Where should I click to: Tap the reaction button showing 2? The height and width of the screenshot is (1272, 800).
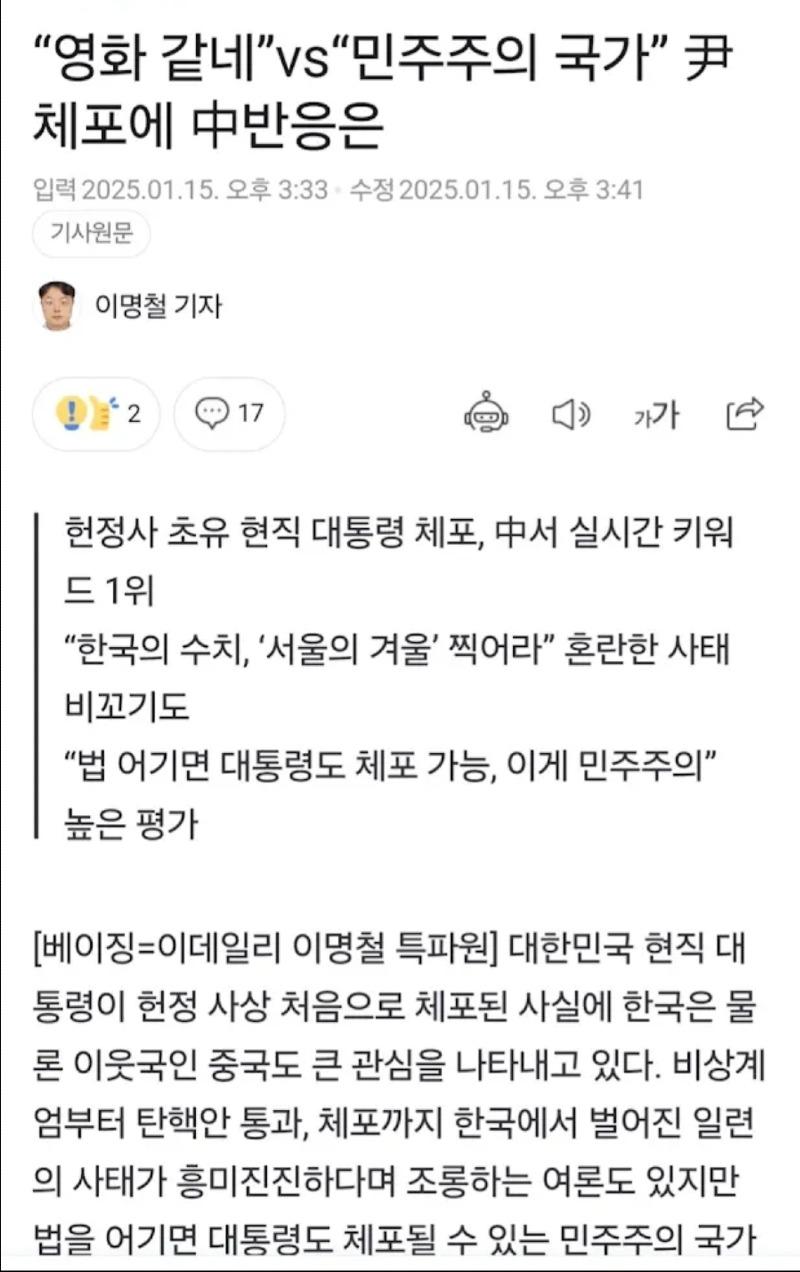[x=97, y=413]
